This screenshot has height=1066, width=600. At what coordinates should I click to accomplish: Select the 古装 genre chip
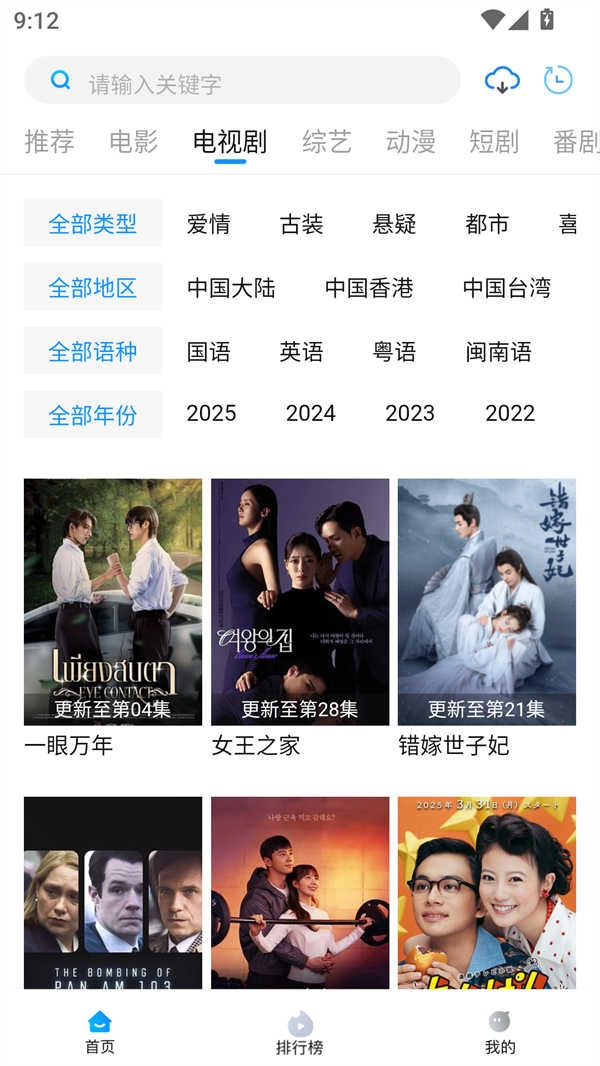pos(301,224)
